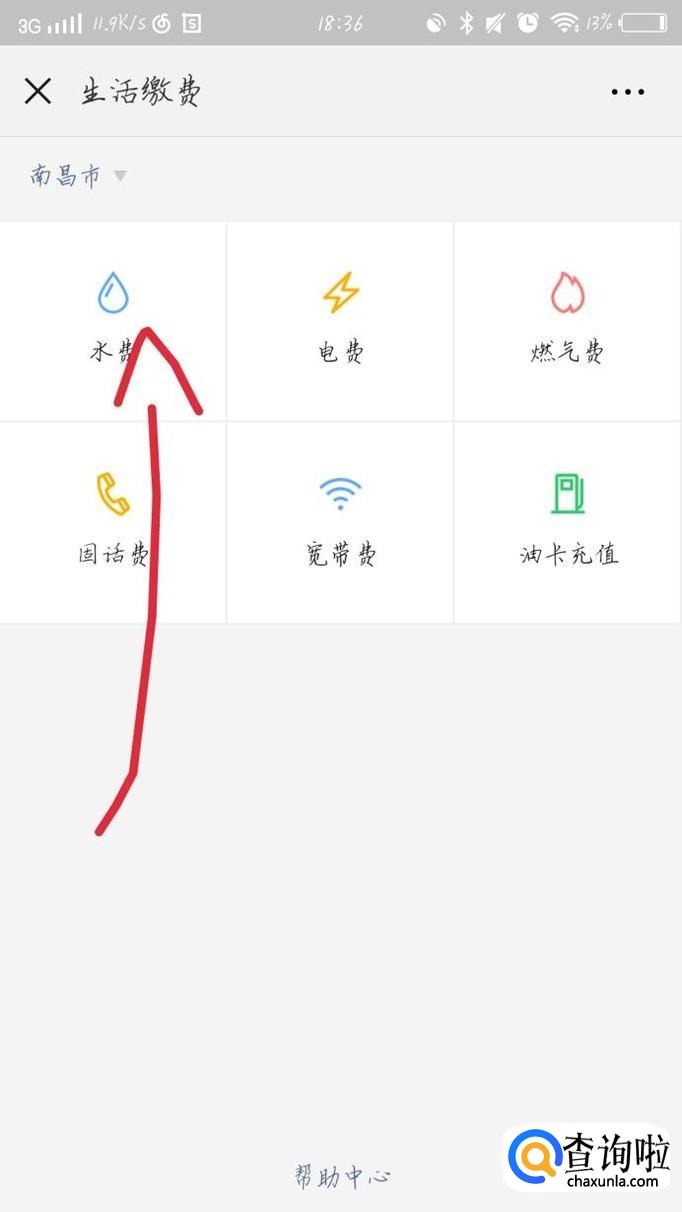Image resolution: width=682 pixels, height=1212 pixels.
Task: Expand the 南昌市 city selector
Action: point(78,177)
